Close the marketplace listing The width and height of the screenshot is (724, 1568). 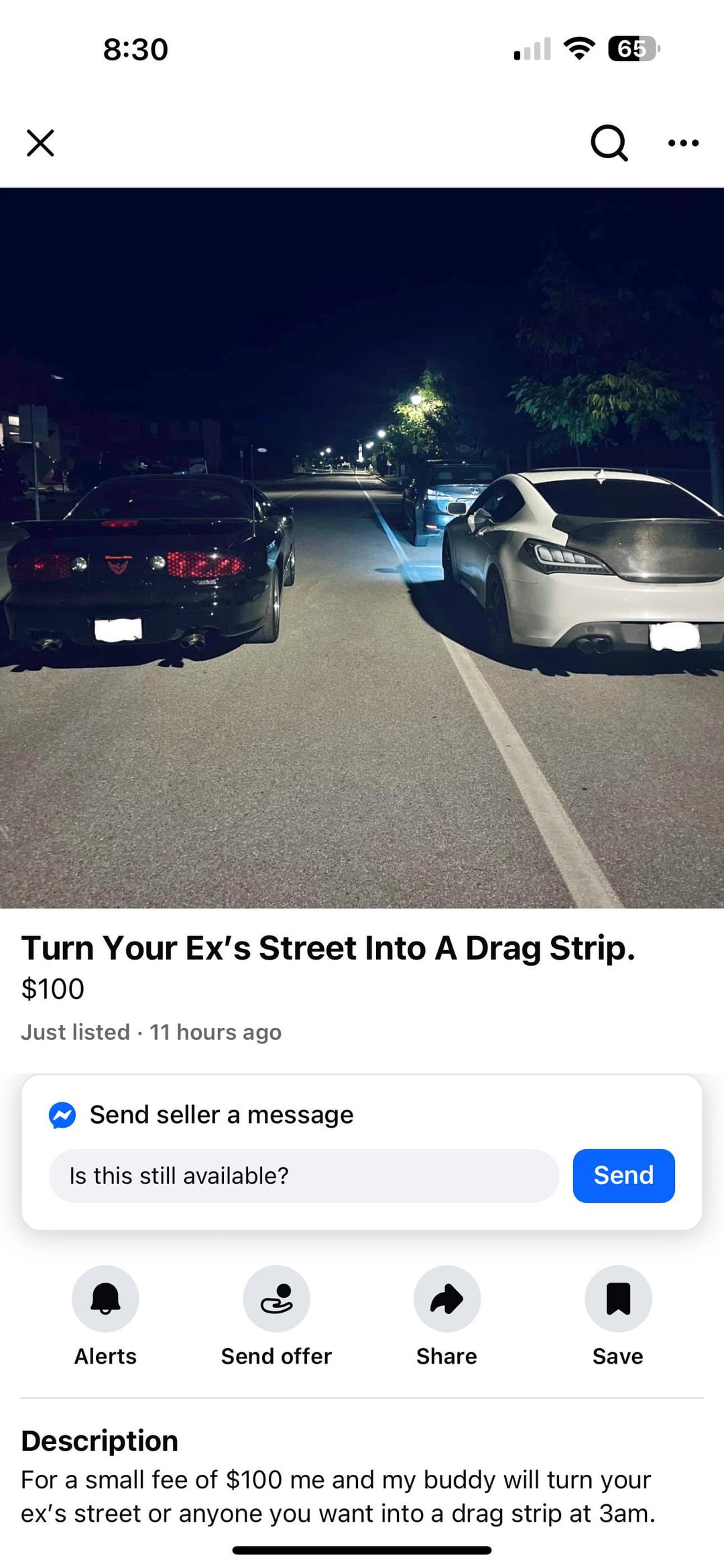pos(40,143)
